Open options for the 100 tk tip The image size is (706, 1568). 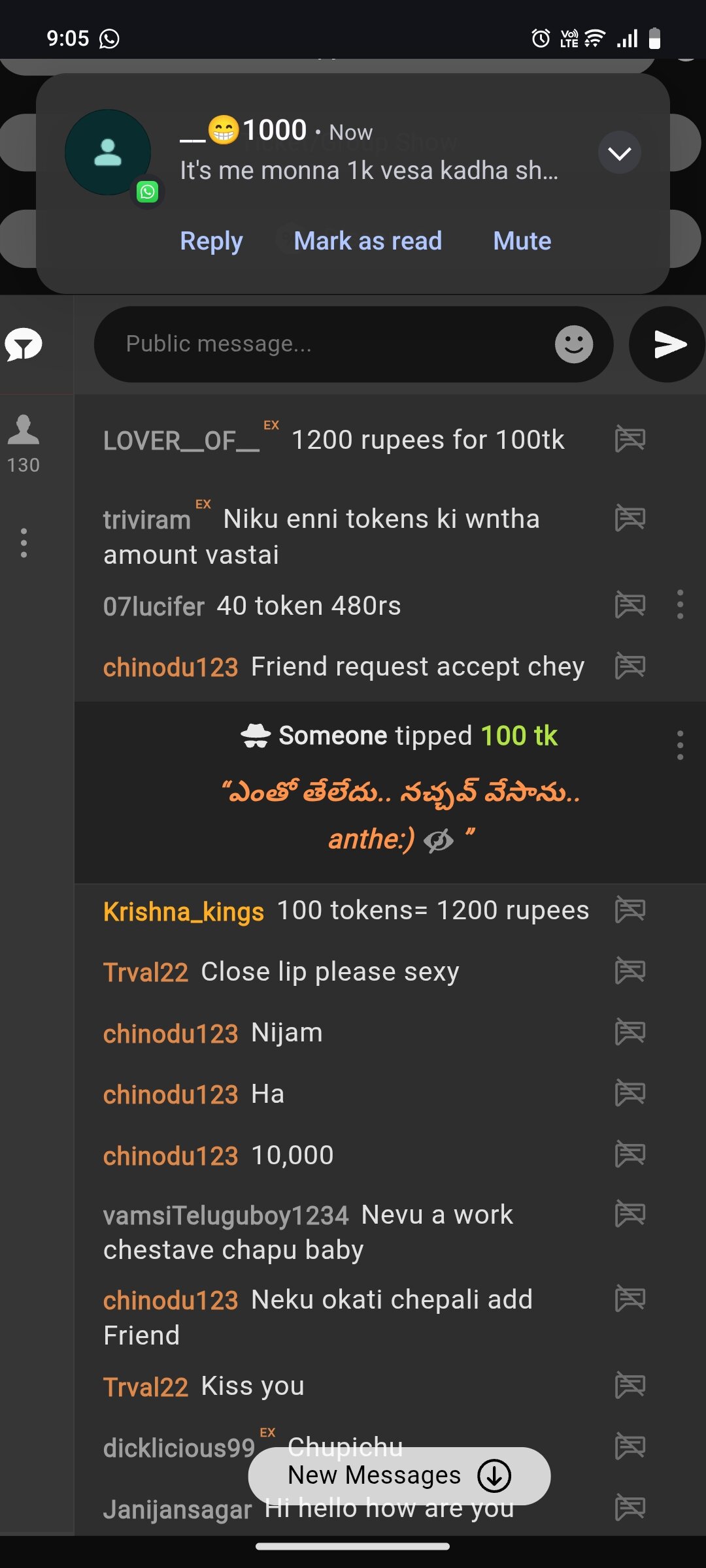(x=680, y=745)
